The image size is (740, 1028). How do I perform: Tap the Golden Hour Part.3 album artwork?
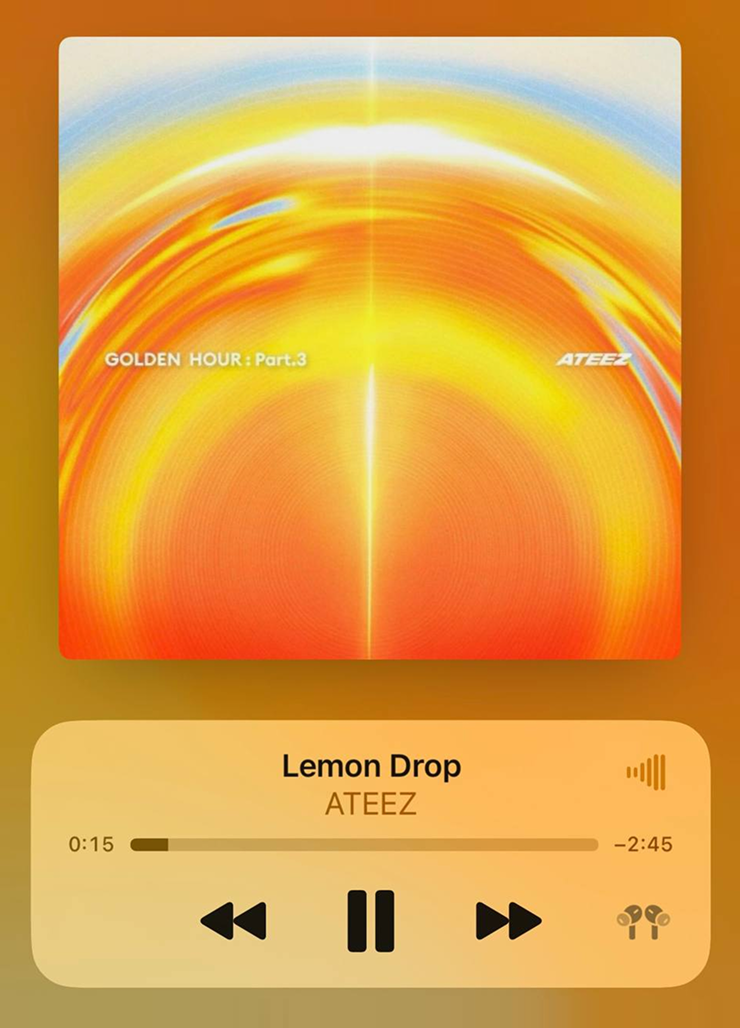point(370,348)
